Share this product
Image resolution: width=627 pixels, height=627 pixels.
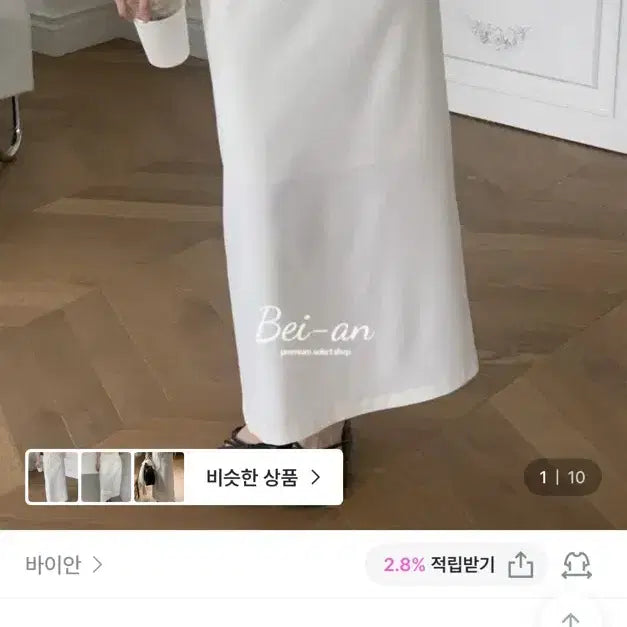click(521, 566)
